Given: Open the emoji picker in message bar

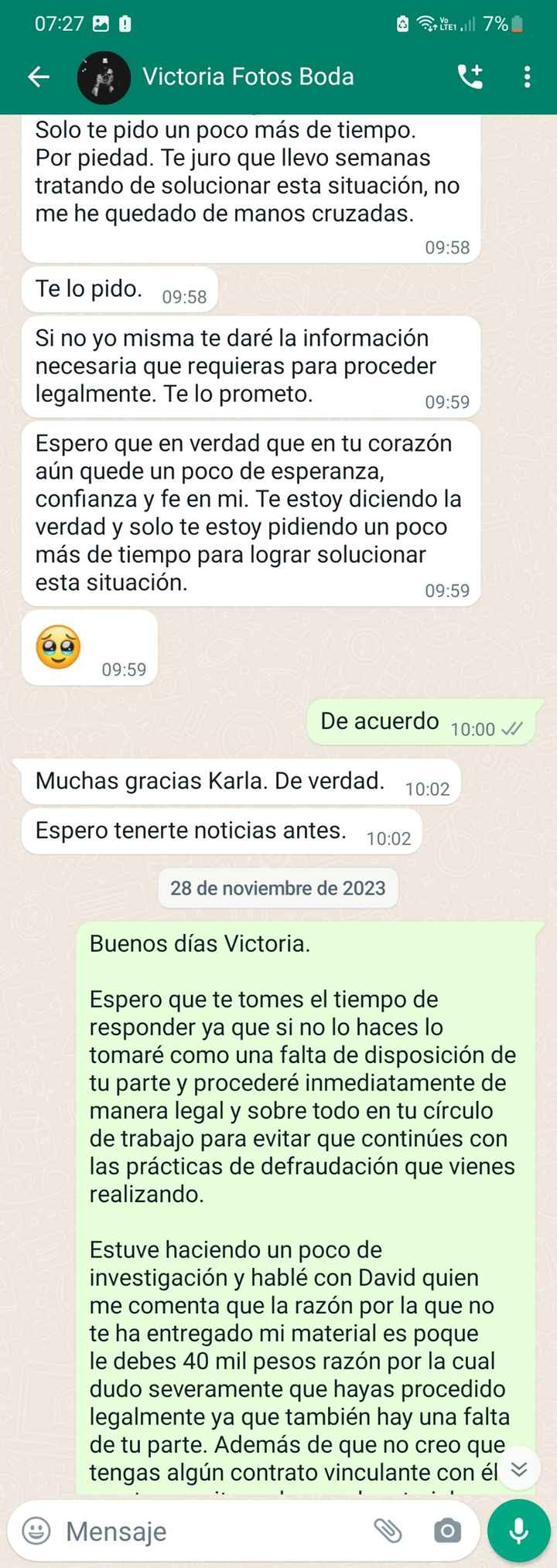Looking at the screenshot, I should [37, 1531].
